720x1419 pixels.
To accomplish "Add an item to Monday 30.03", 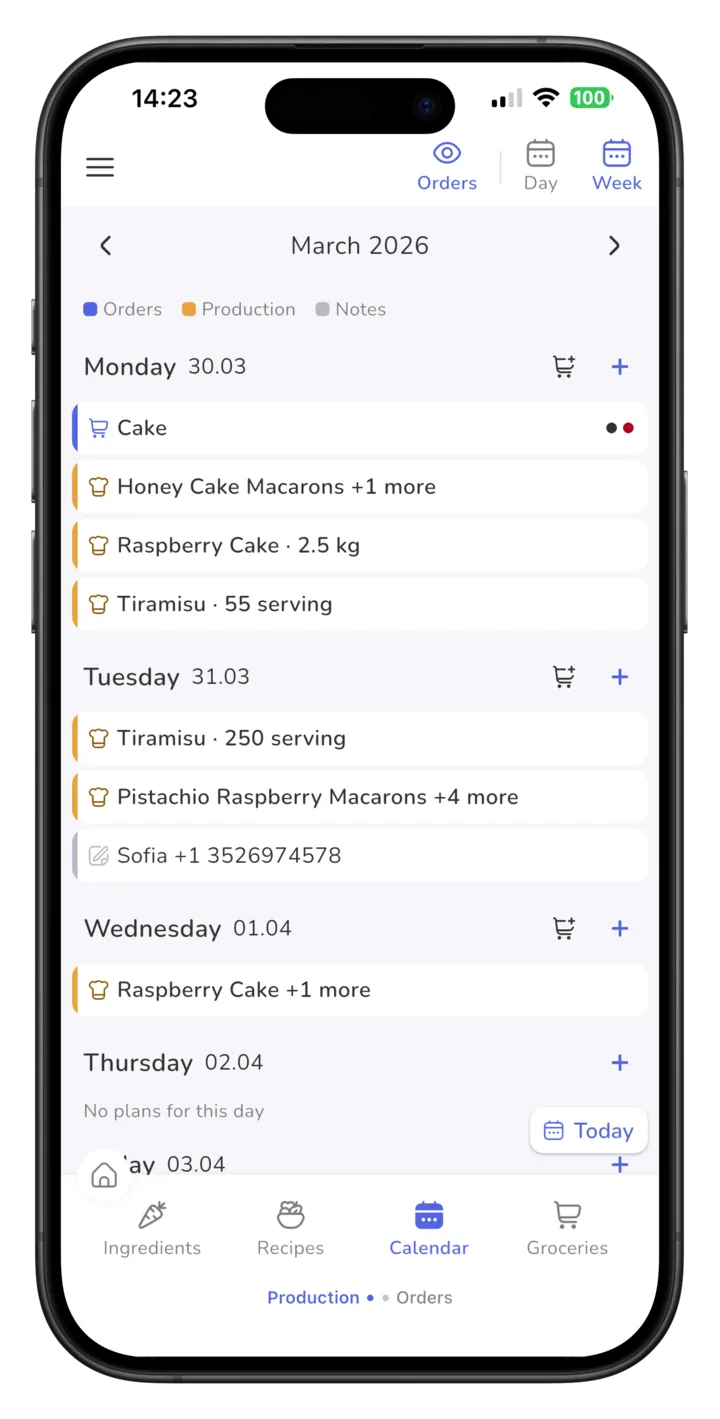I will pos(620,367).
